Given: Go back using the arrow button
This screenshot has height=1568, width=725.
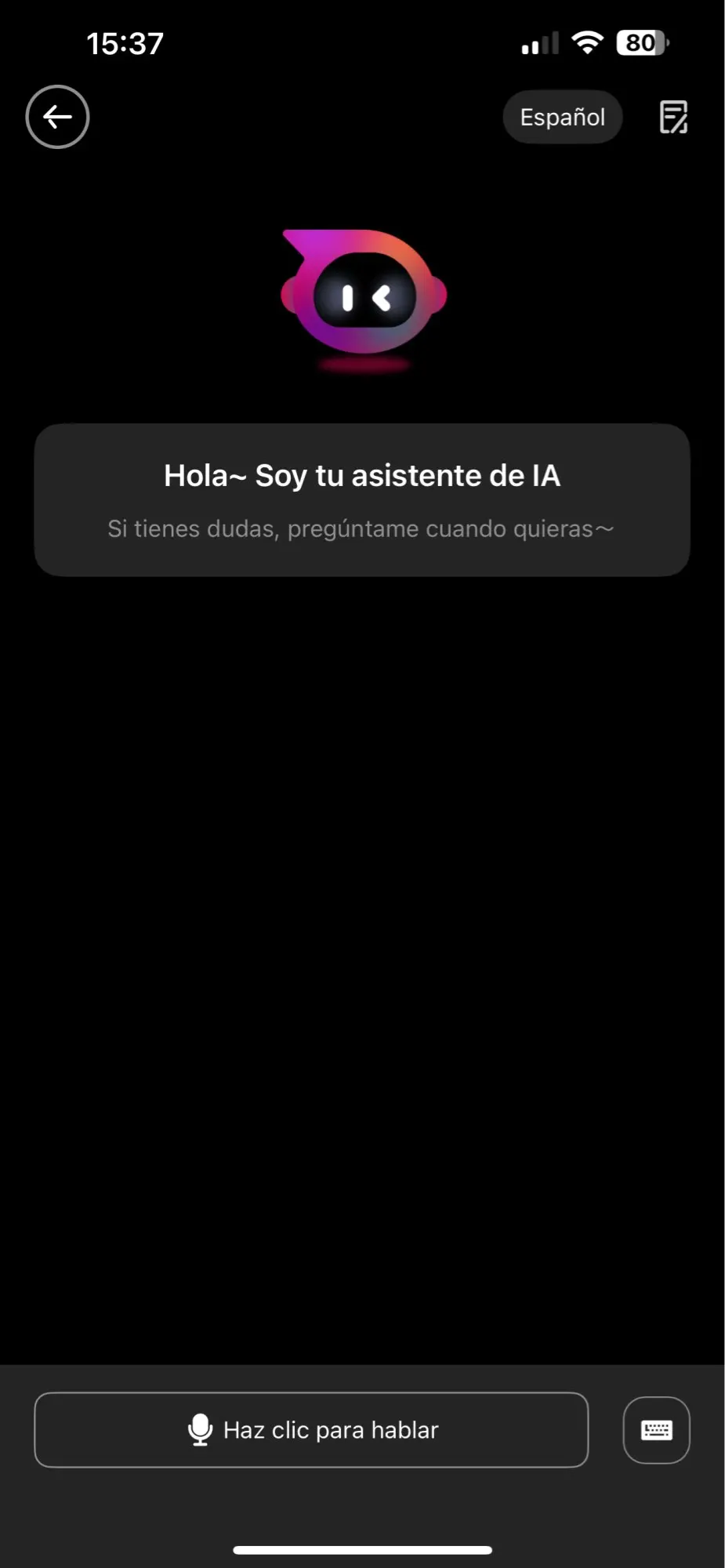Looking at the screenshot, I should point(57,117).
